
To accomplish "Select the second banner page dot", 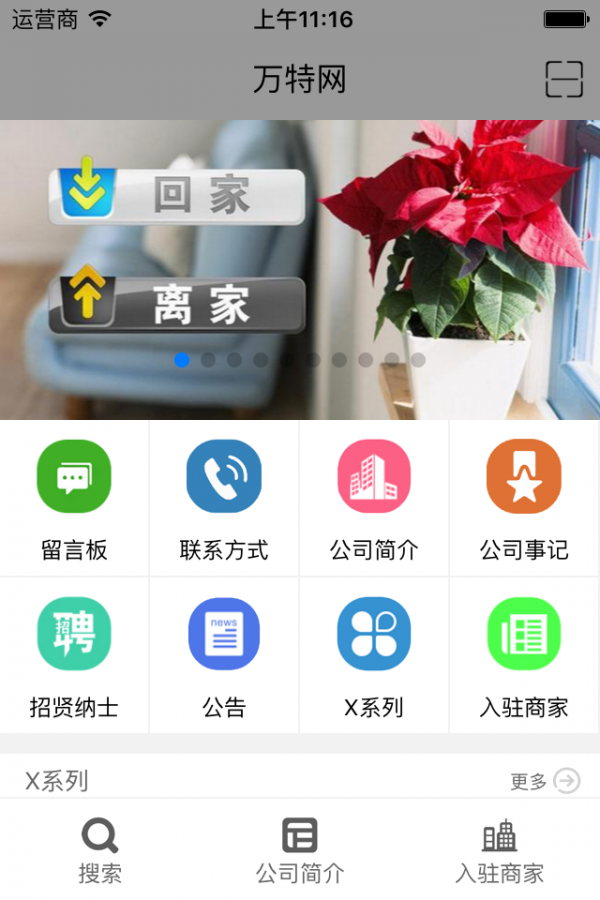I will click(208, 360).
